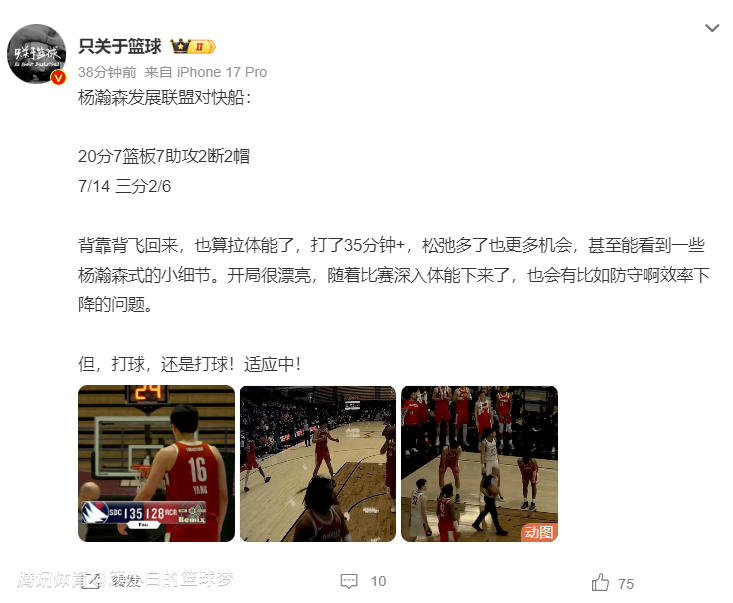
Task: Open the post options chevron menu
Action: (712, 28)
